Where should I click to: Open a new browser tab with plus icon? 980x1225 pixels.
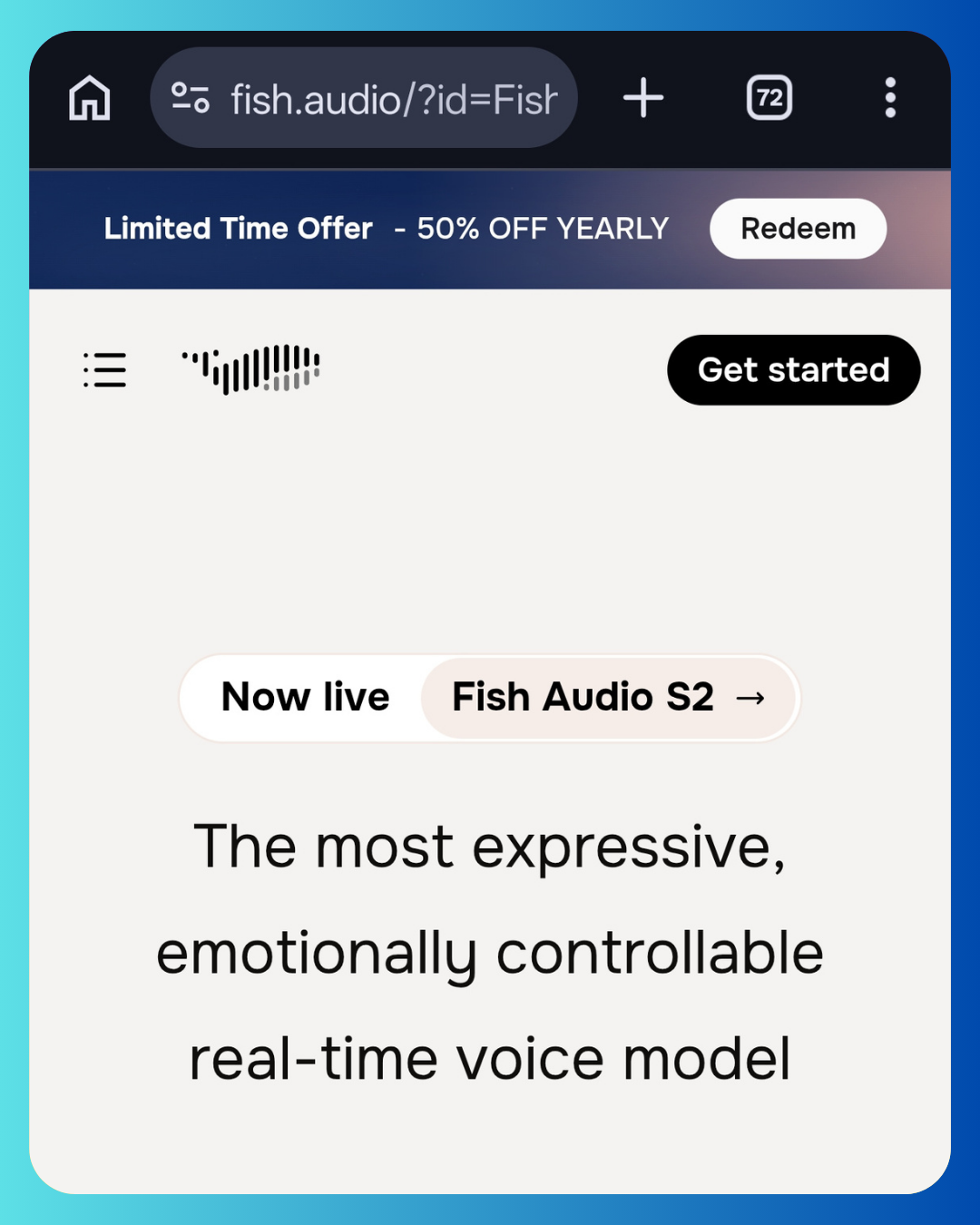(643, 98)
